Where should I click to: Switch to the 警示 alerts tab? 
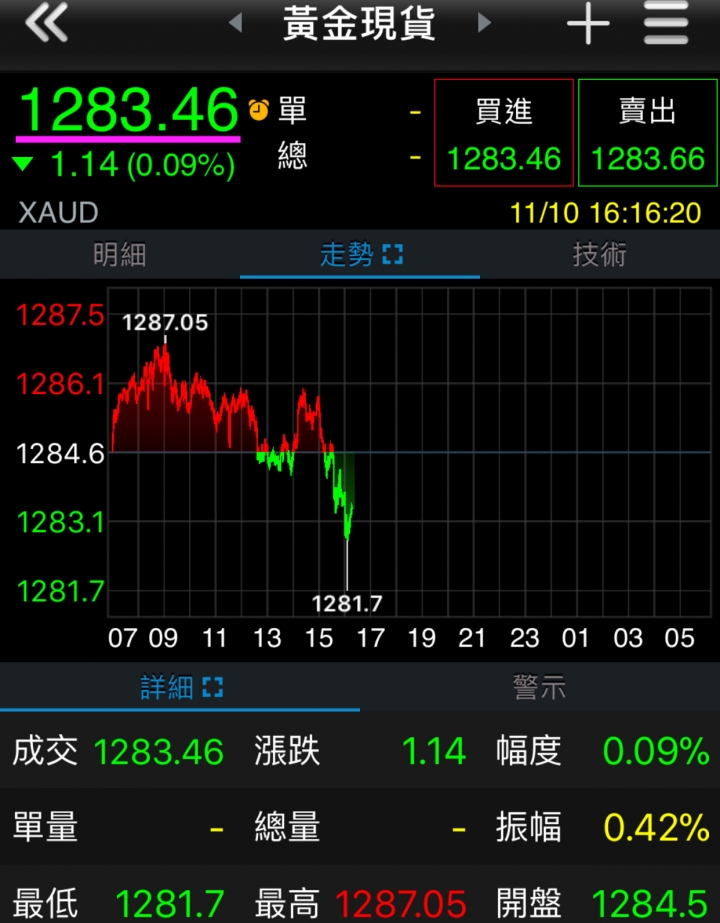(540, 687)
